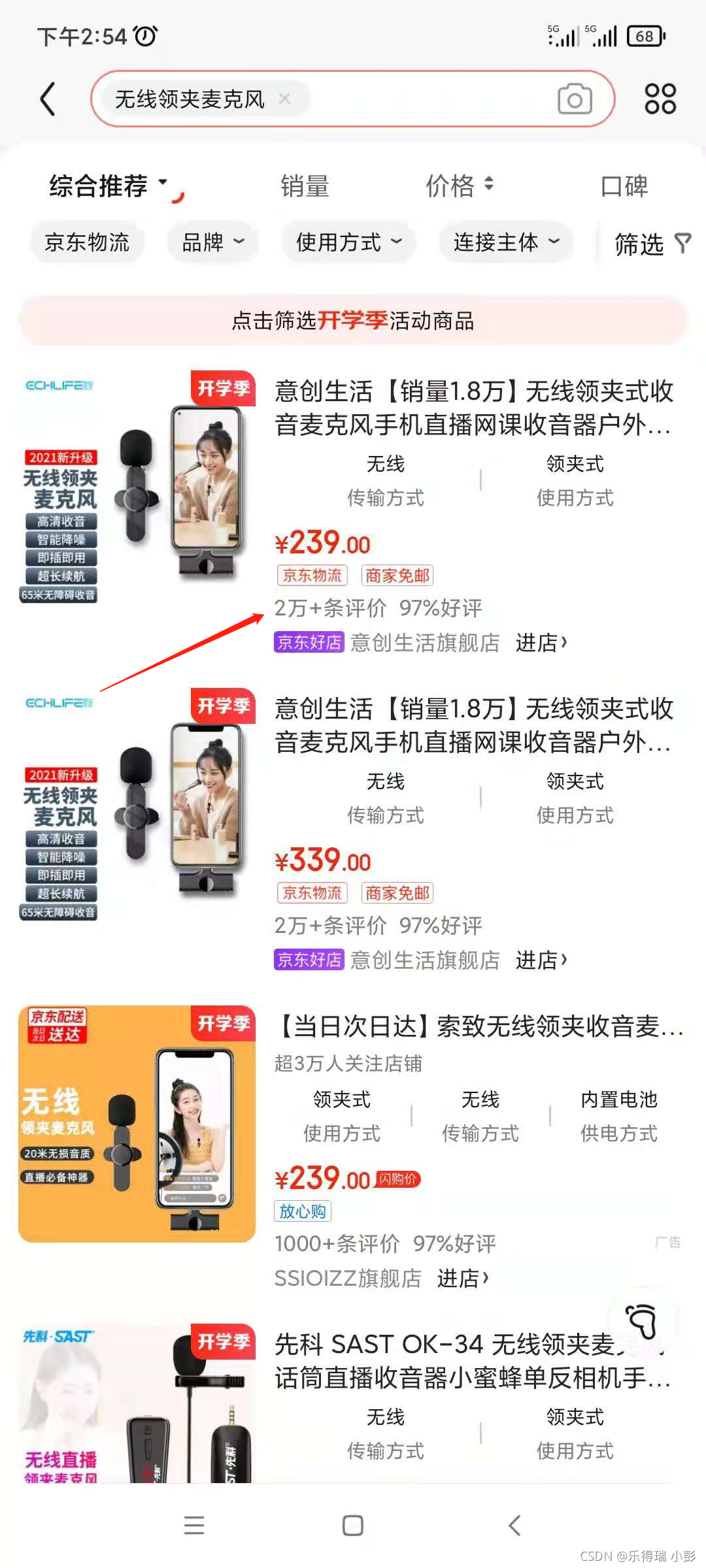Switch to the 口碑 tab
Screen dimensions: 706x1568
[624, 187]
